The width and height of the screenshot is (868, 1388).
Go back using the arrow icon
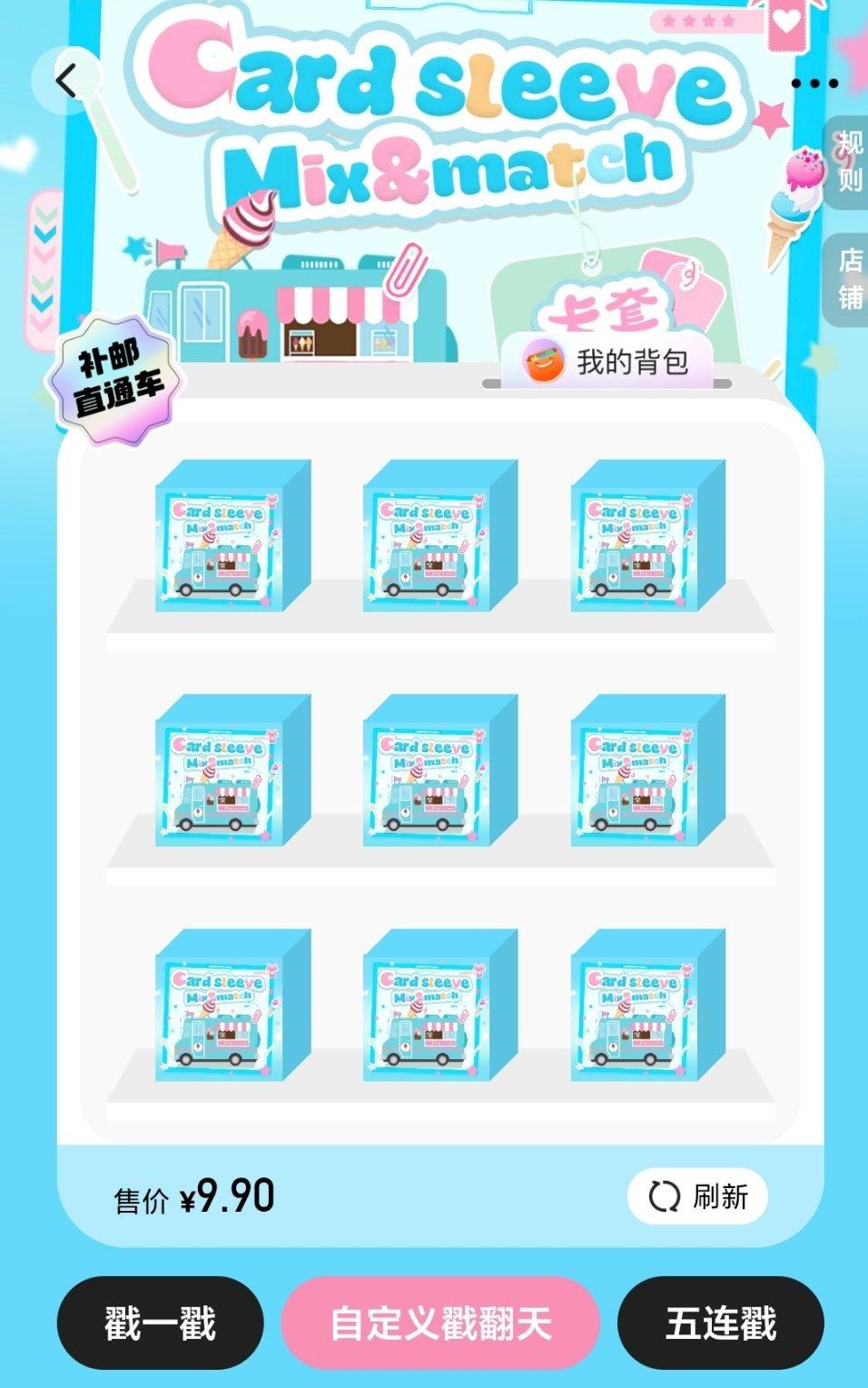(x=66, y=82)
